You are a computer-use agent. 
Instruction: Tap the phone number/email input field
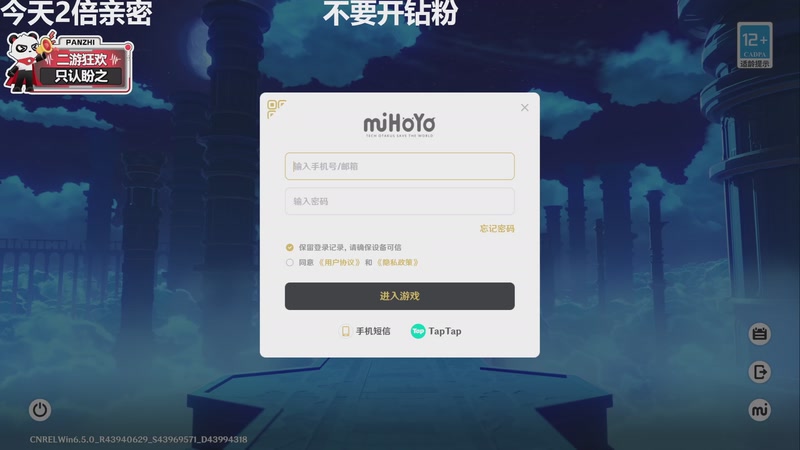[399, 166]
